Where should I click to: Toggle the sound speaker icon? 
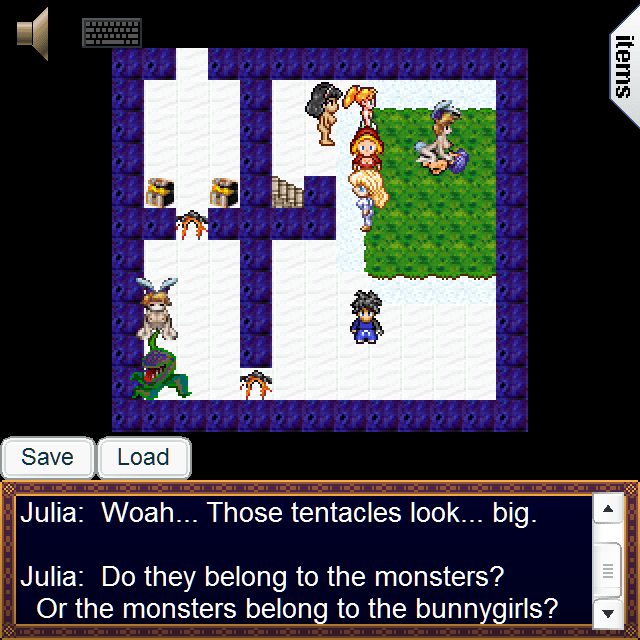(32, 32)
